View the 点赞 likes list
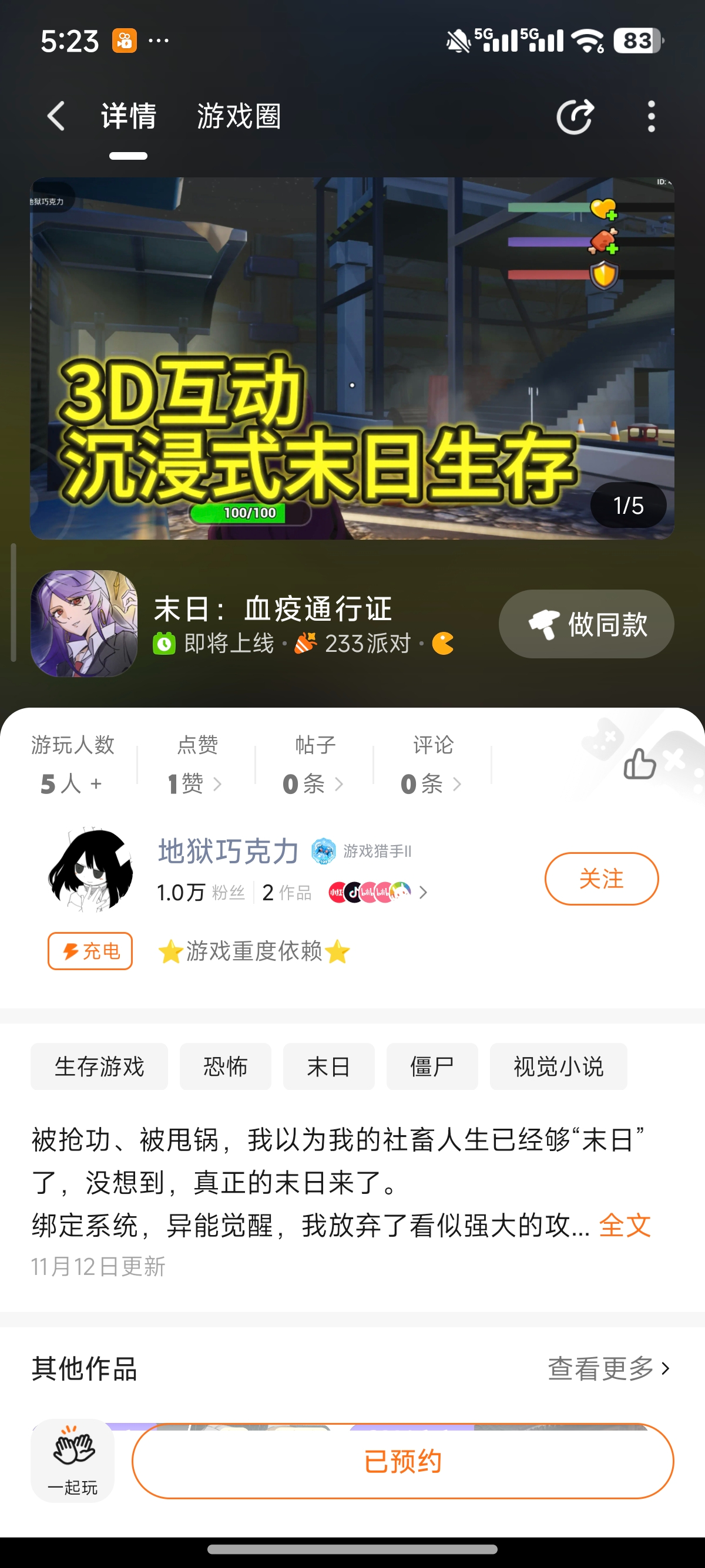The image size is (705, 1568). (x=196, y=782)
